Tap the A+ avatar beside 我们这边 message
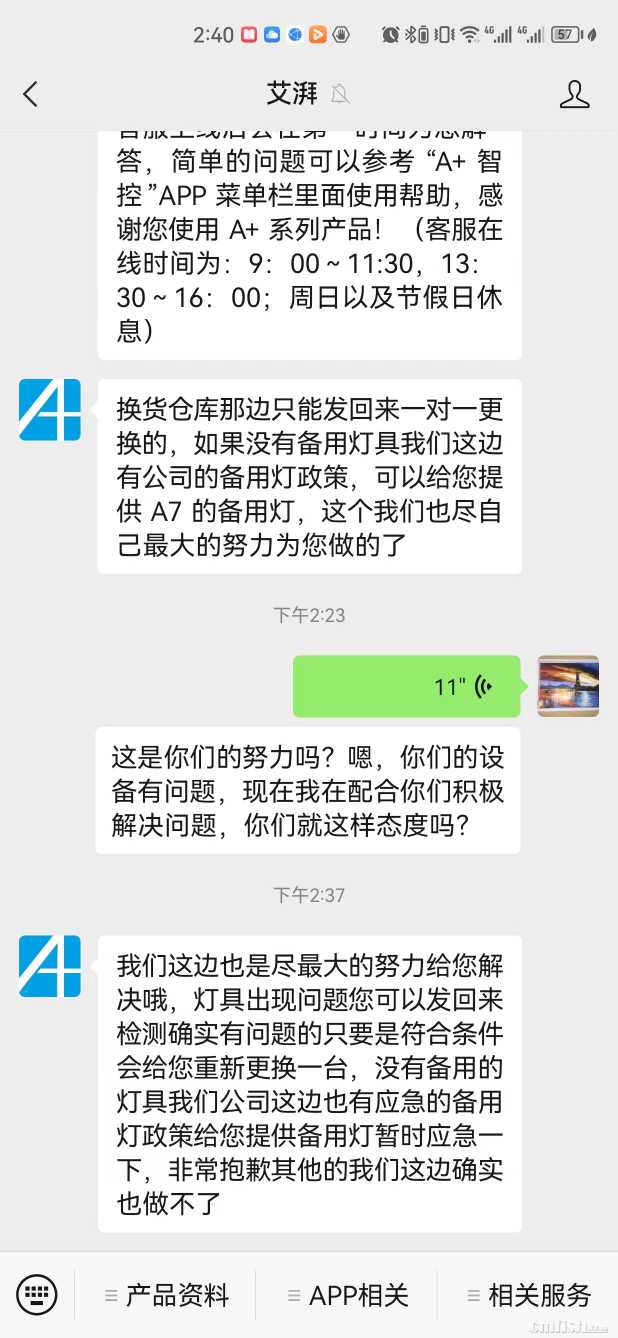The image size is (618, 1338). [x=50, y=966]
